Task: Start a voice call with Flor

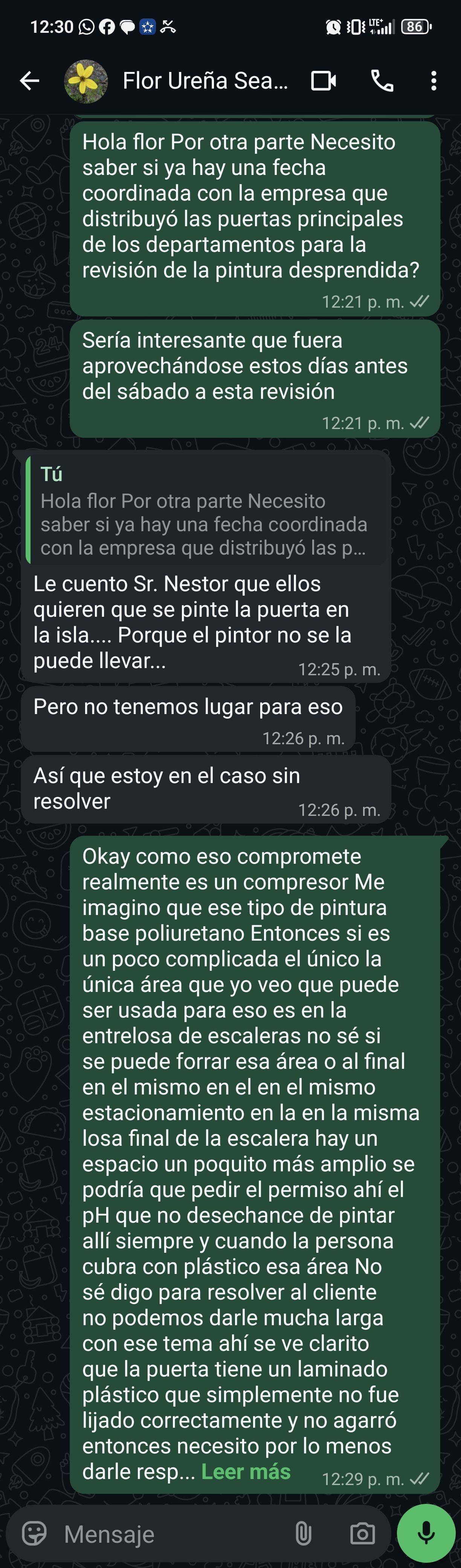Action: 382,81
